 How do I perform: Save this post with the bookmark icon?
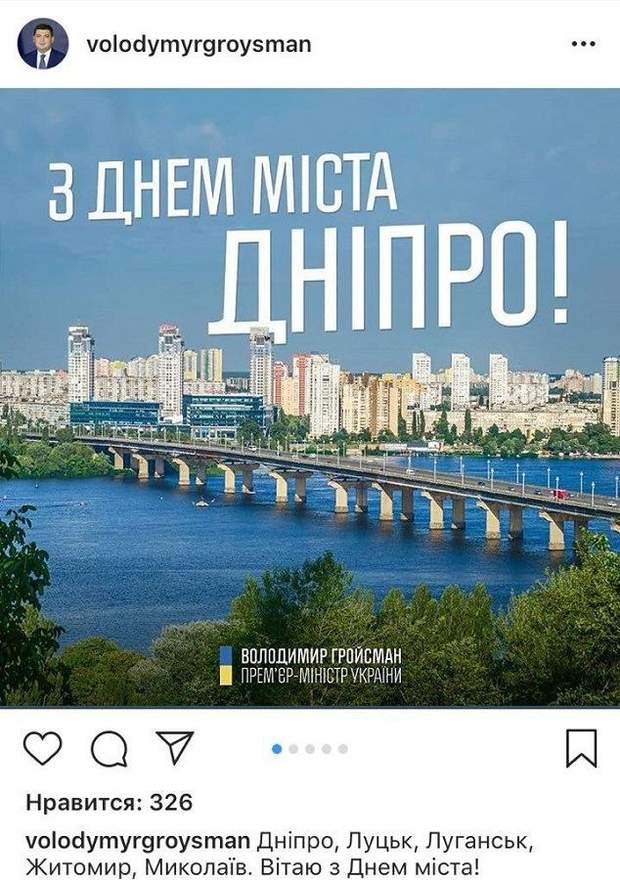coord(581,748)
